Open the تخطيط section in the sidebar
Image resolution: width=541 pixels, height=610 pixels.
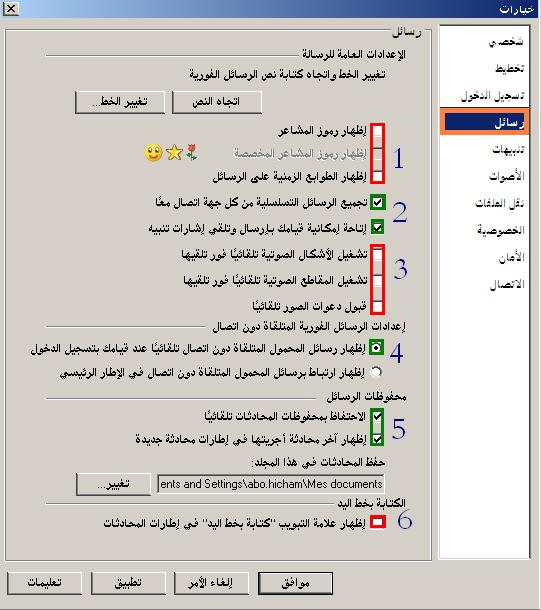[509, 68]
